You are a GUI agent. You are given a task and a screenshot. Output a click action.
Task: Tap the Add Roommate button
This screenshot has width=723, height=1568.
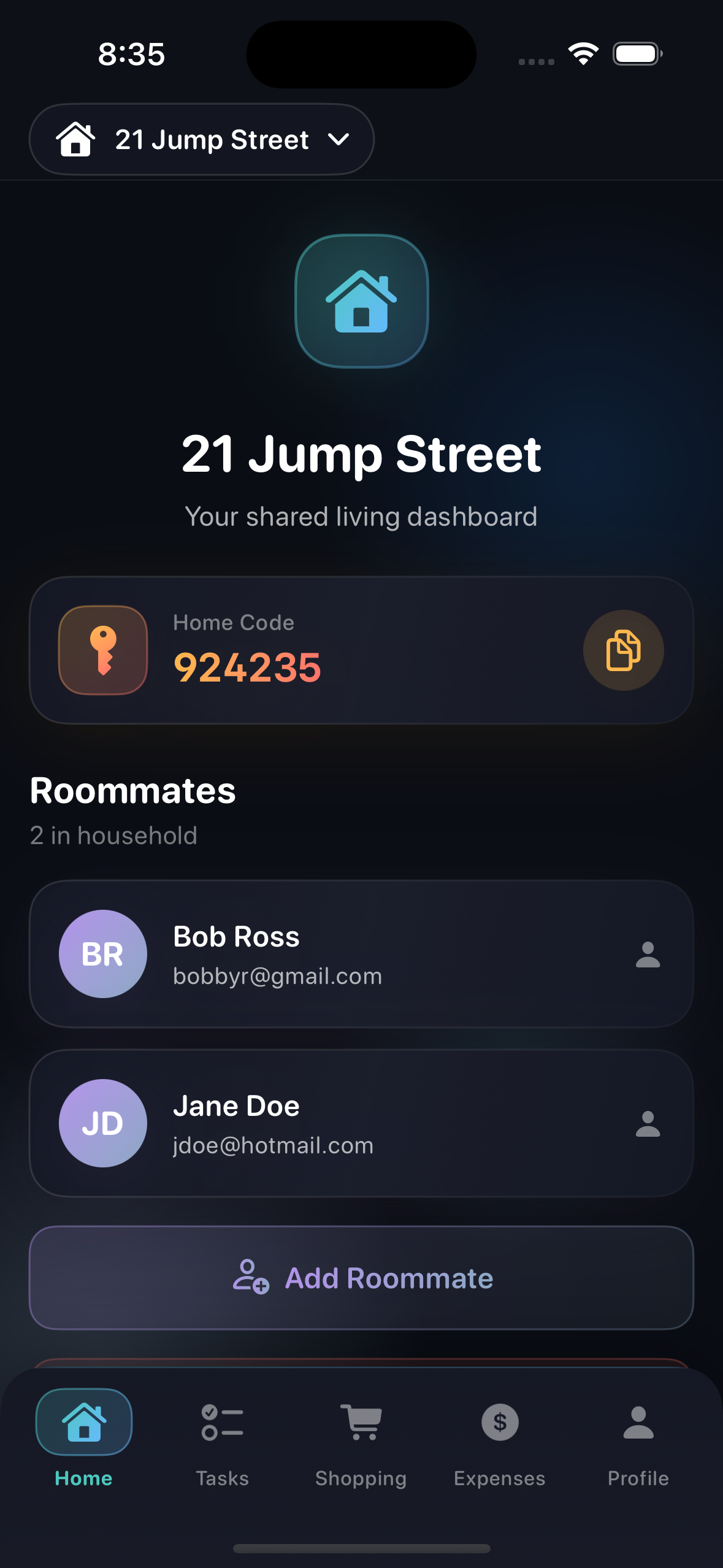[361, 1278]
